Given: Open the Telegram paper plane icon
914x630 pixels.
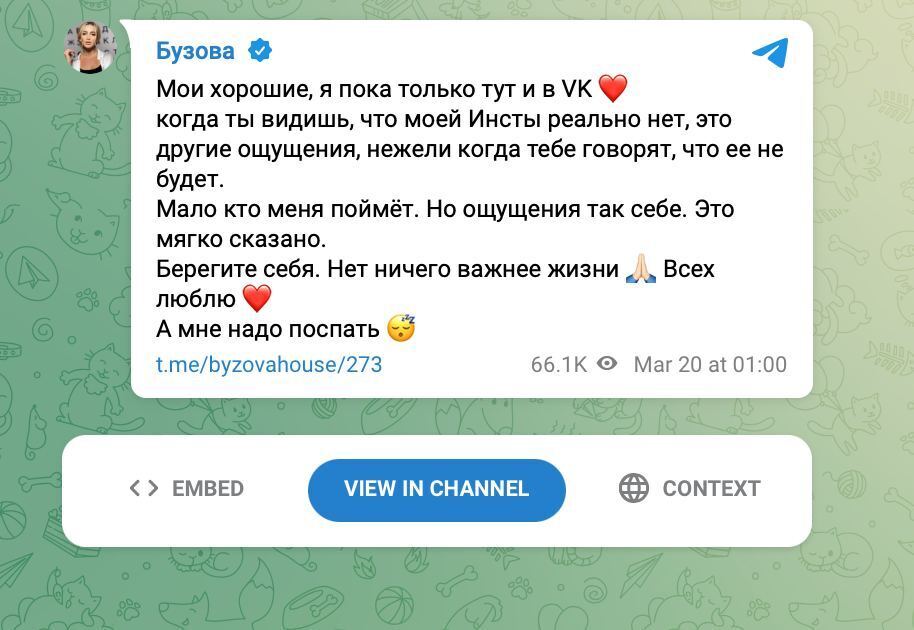Looking at the screenshot, I should tap(769, 53).
